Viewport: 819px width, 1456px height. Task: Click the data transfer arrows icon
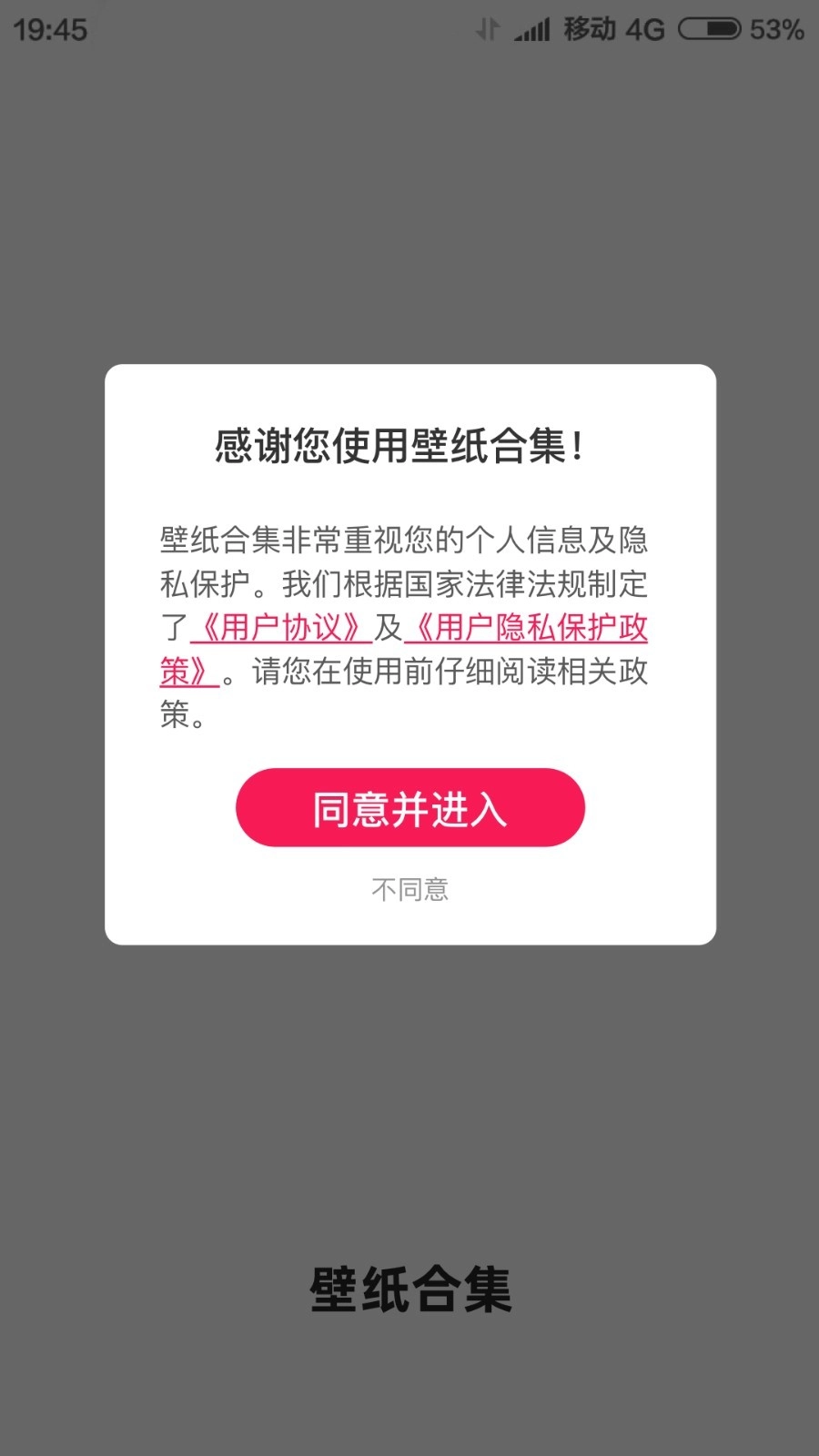pos(488,28)
